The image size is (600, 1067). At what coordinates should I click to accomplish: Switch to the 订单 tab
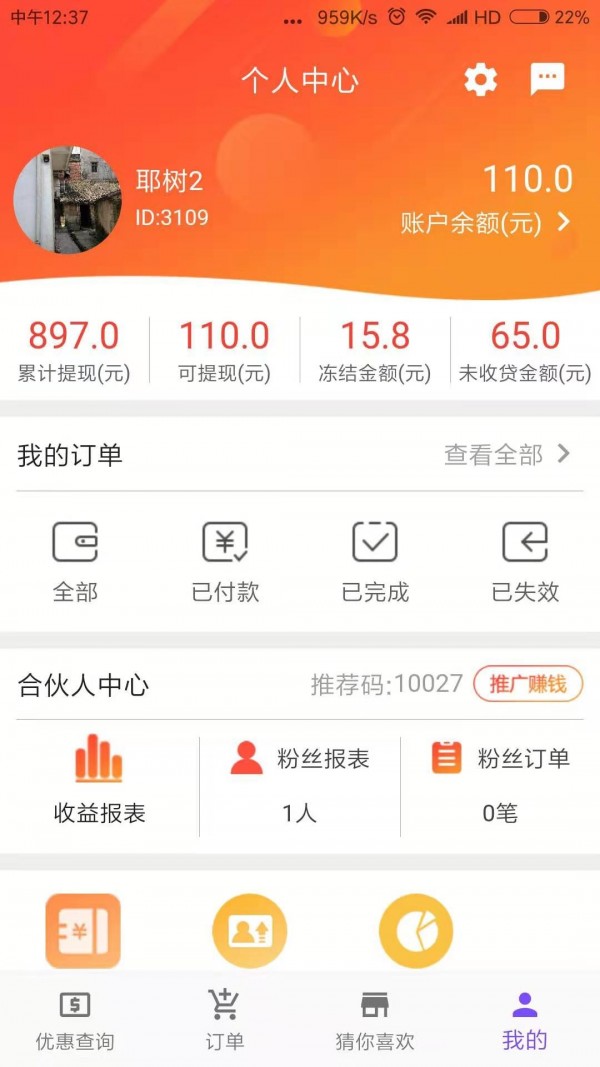[225, 1020]
